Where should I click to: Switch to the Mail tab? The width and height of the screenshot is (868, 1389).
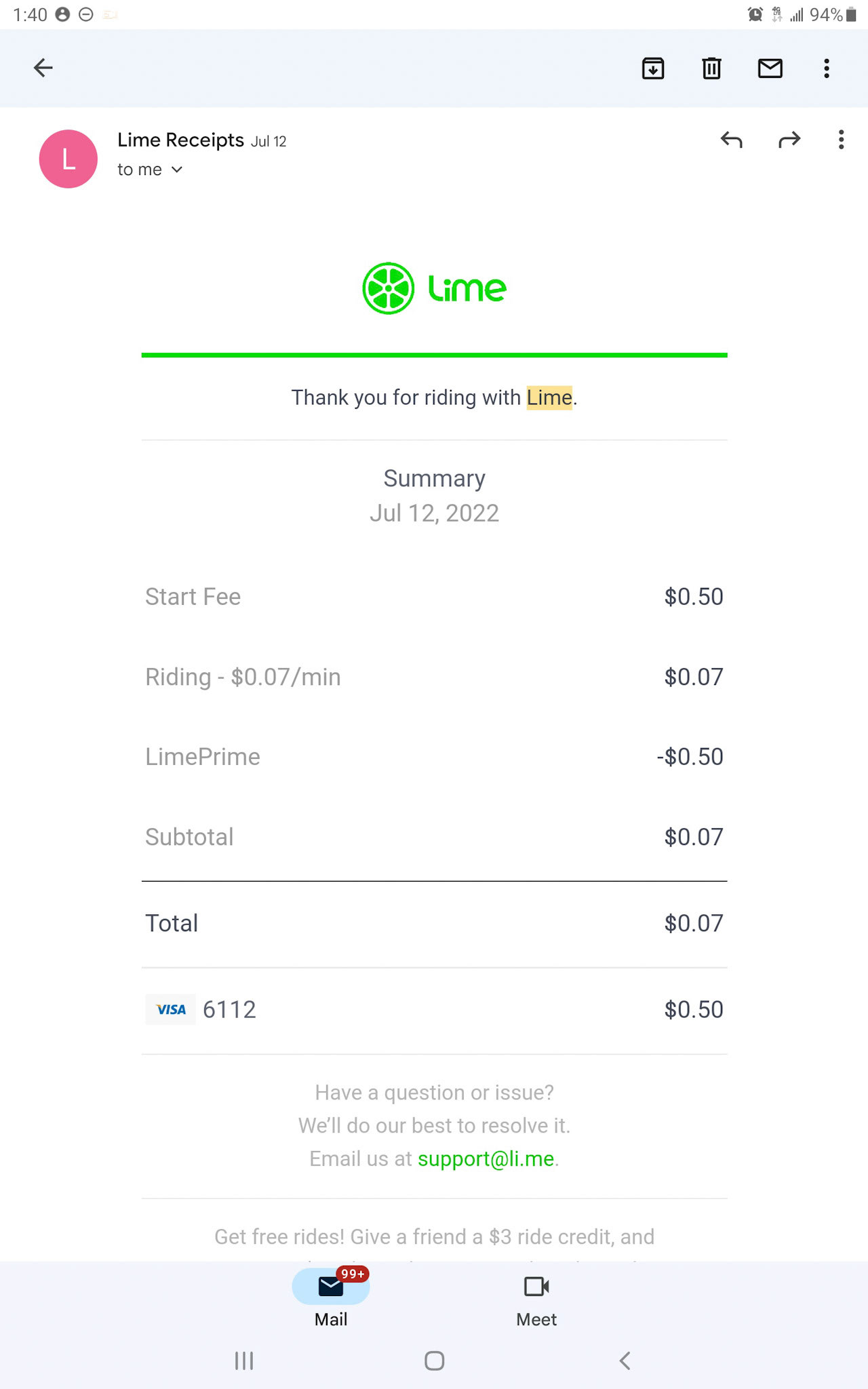coord(331,1298)
